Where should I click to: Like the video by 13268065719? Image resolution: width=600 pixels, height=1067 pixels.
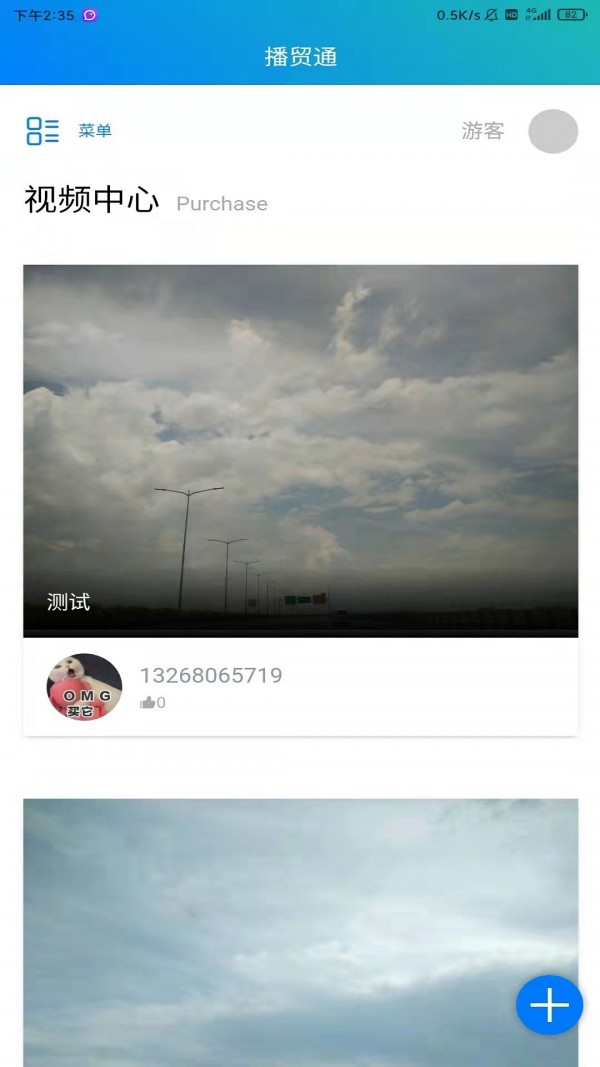[x=148, y=703]
